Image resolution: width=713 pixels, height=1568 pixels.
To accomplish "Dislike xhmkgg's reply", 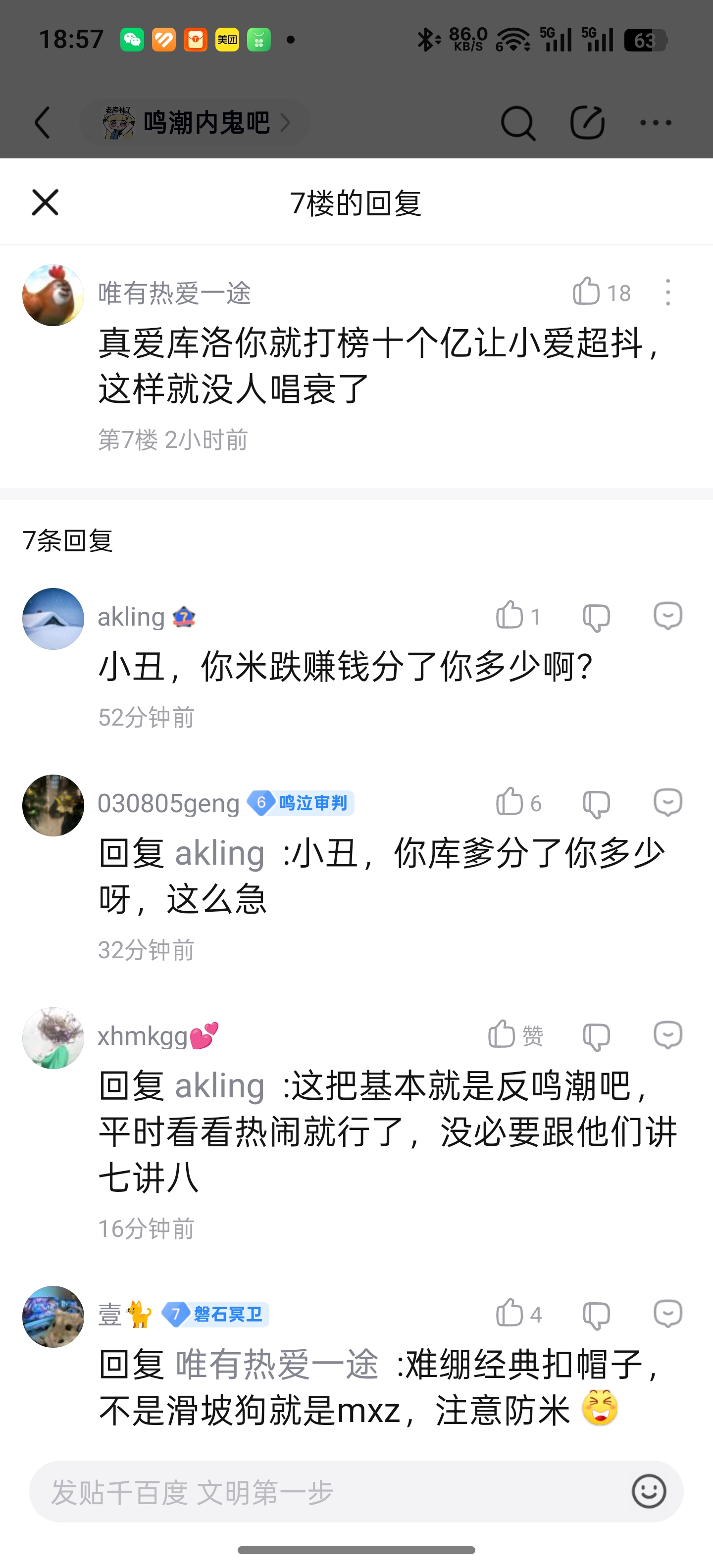I will pyautogui.click(x=596, y=1036).
